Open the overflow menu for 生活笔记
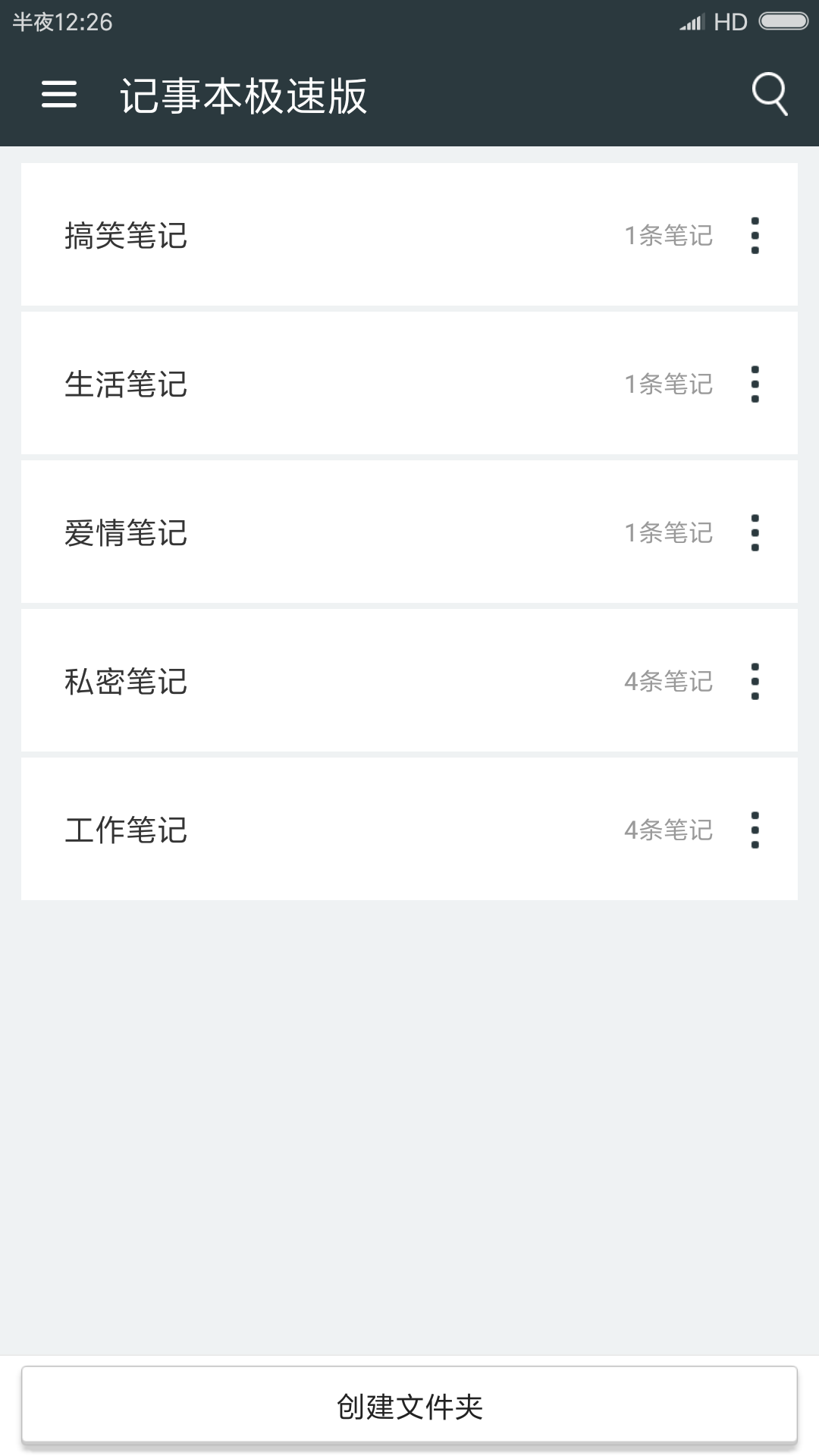Viewport: 819px width, 1456px height. pyautogui.click(x=755, y=384)
